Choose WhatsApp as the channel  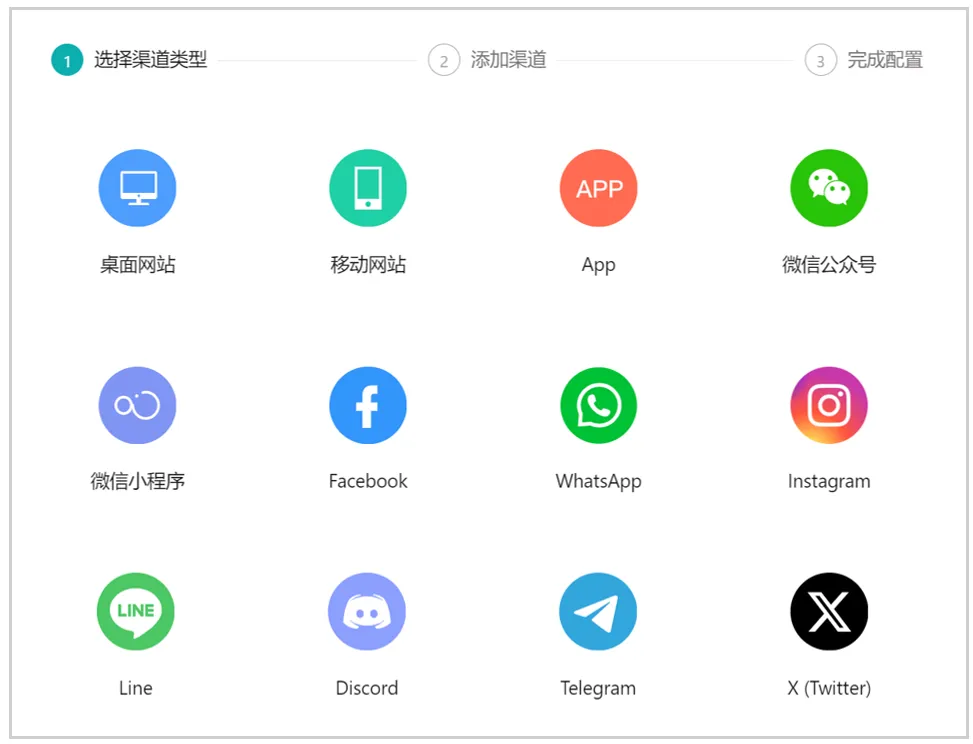[x=598, y=405]
